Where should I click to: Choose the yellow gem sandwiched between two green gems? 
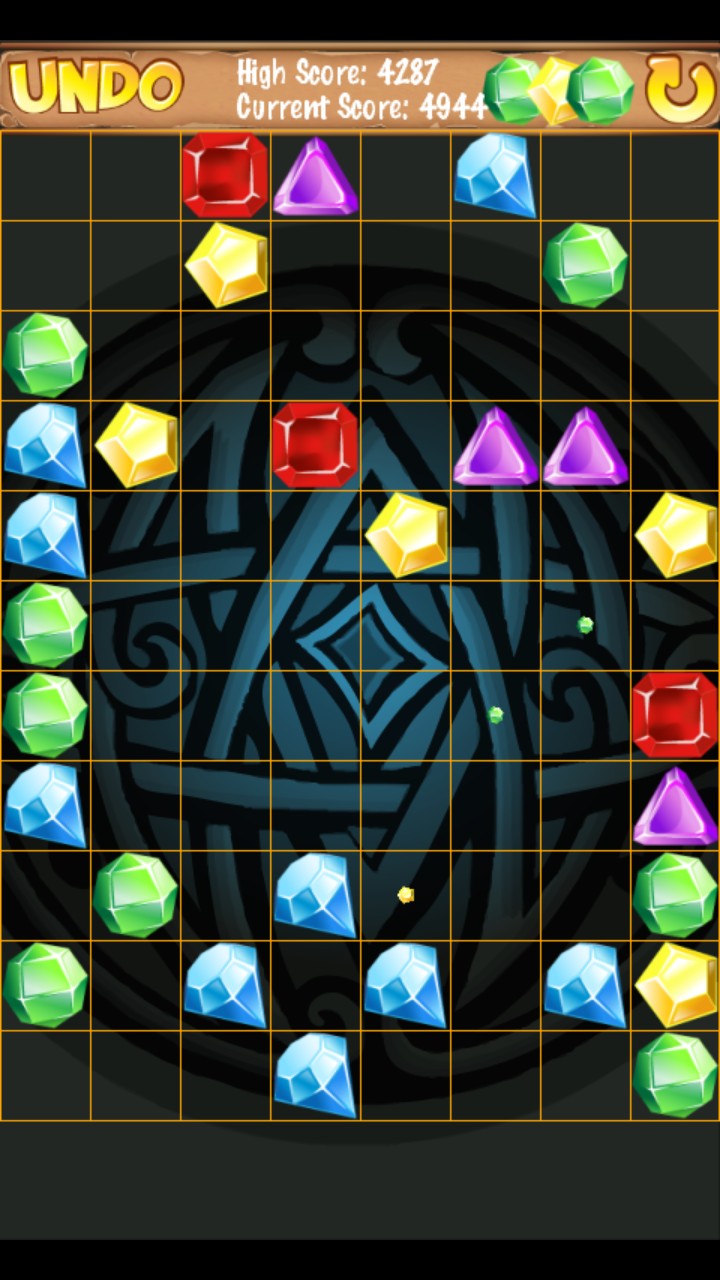tap(676, 985)
